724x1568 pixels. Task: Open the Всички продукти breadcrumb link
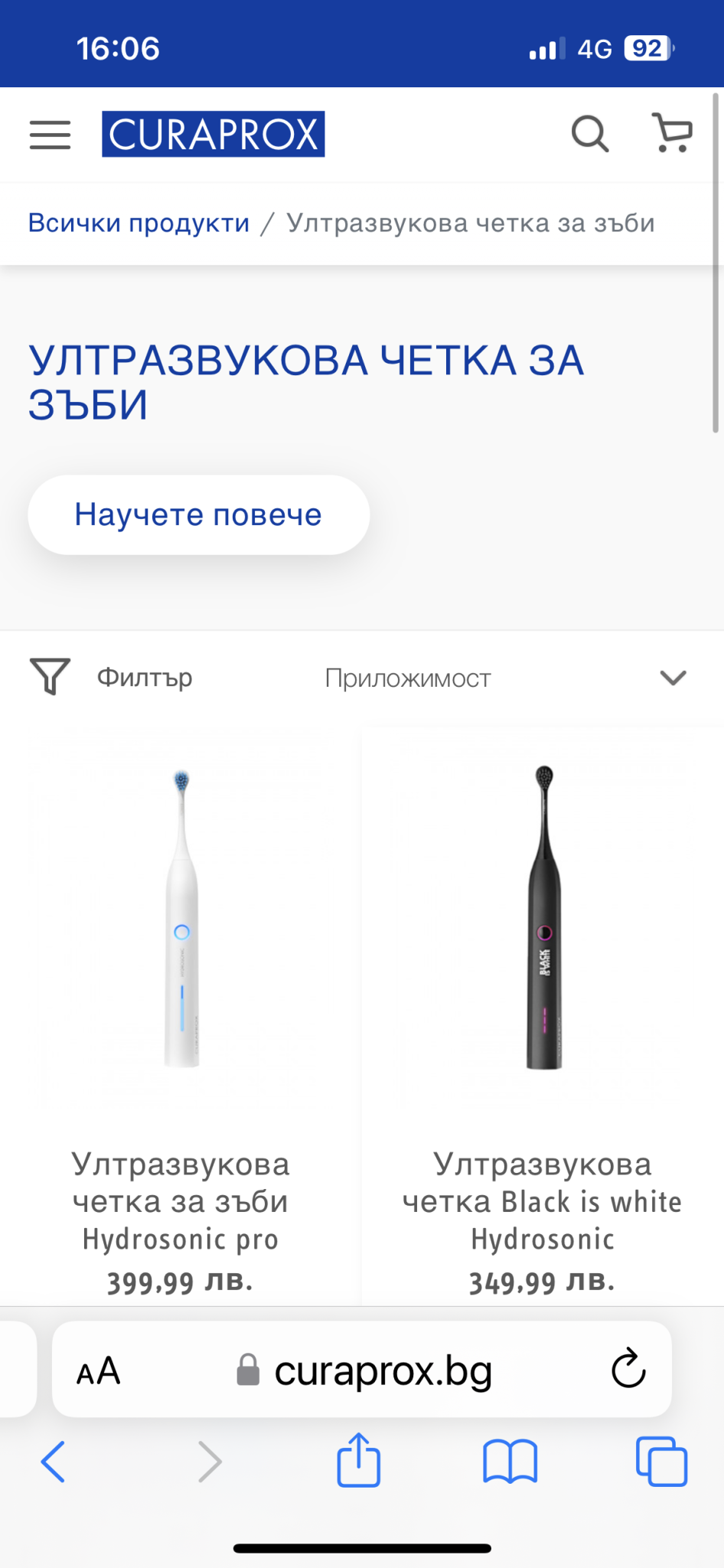coord(139,223)
